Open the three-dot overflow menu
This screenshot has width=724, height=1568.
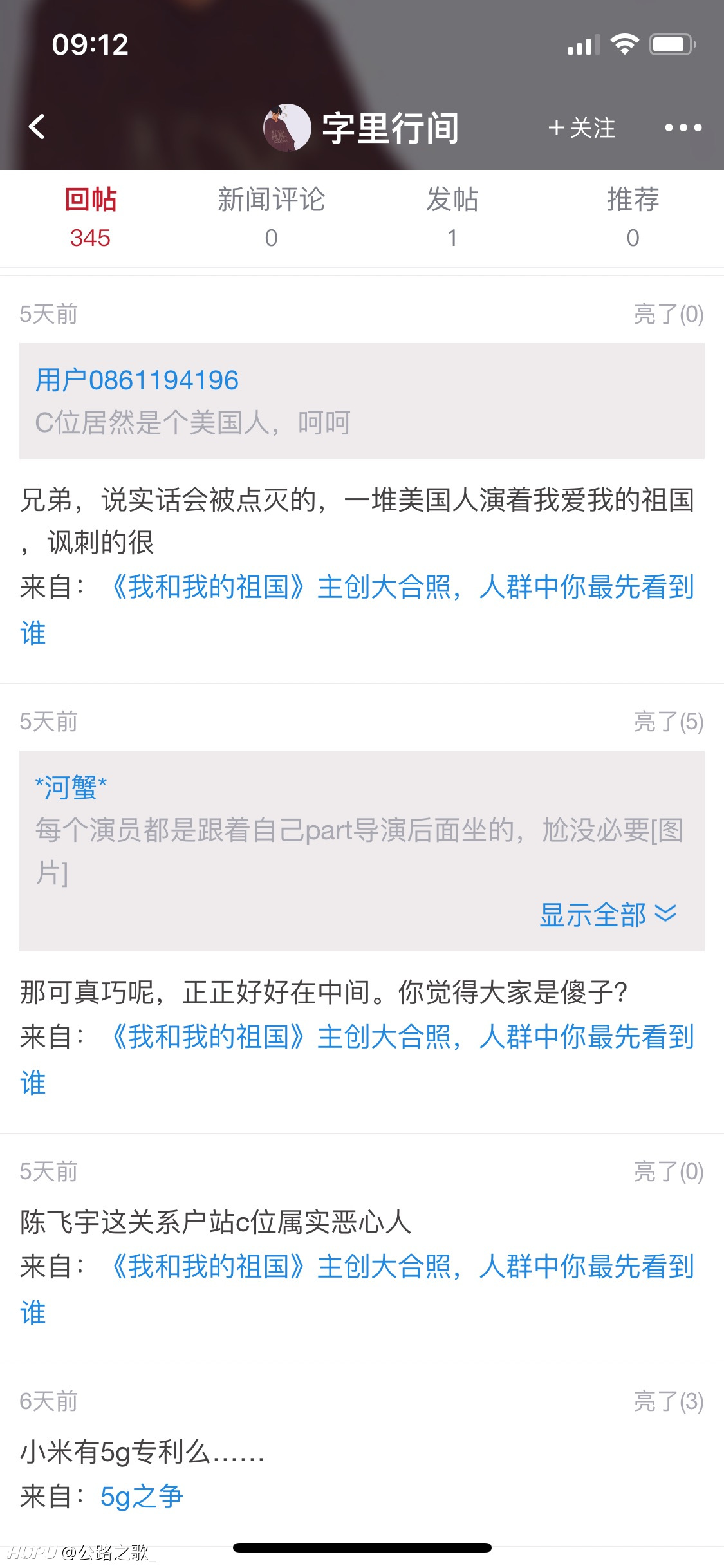tap(683, 127)
